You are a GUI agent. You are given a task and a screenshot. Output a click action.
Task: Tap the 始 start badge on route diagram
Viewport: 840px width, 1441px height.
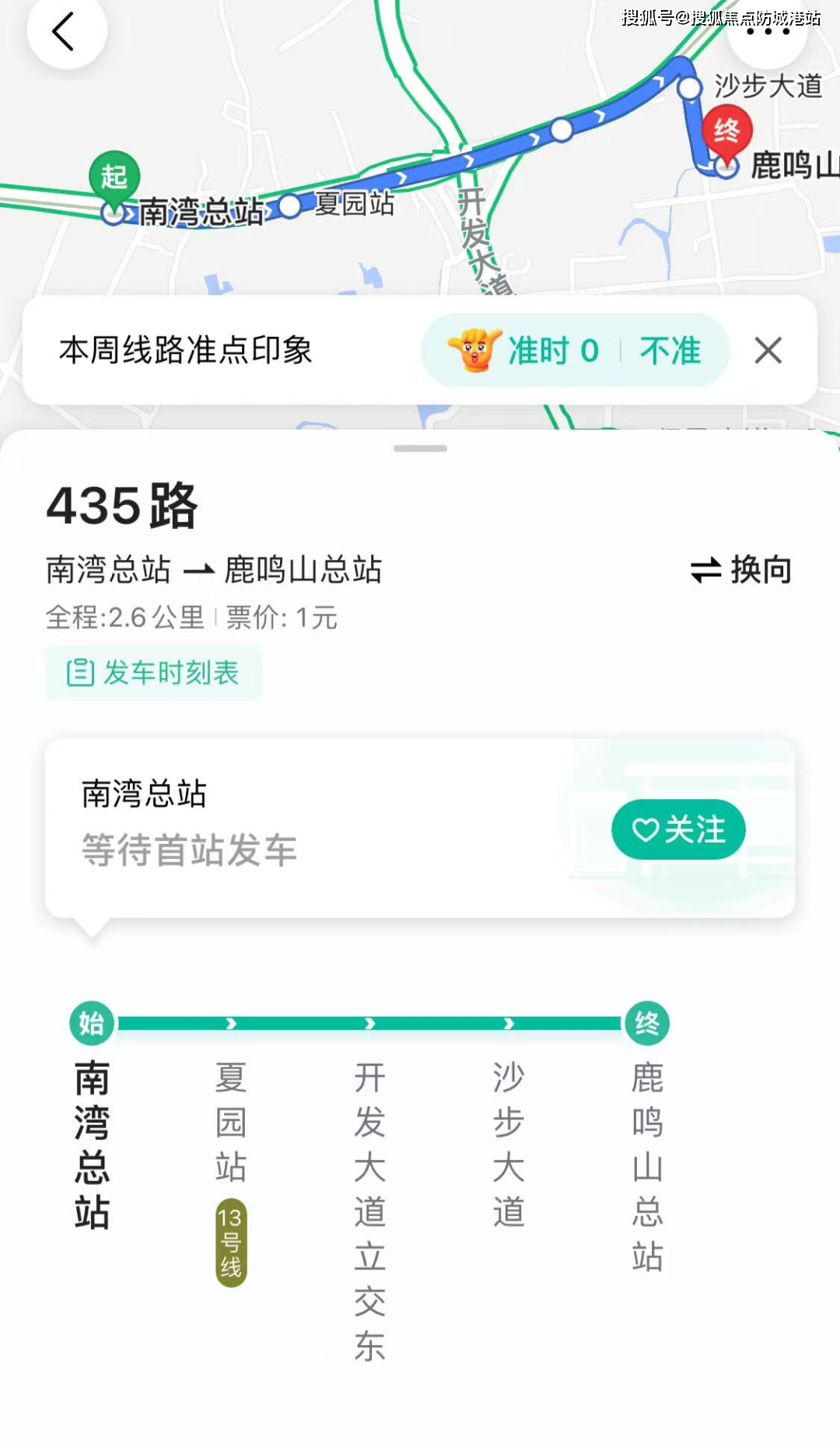click(90, 1024)
